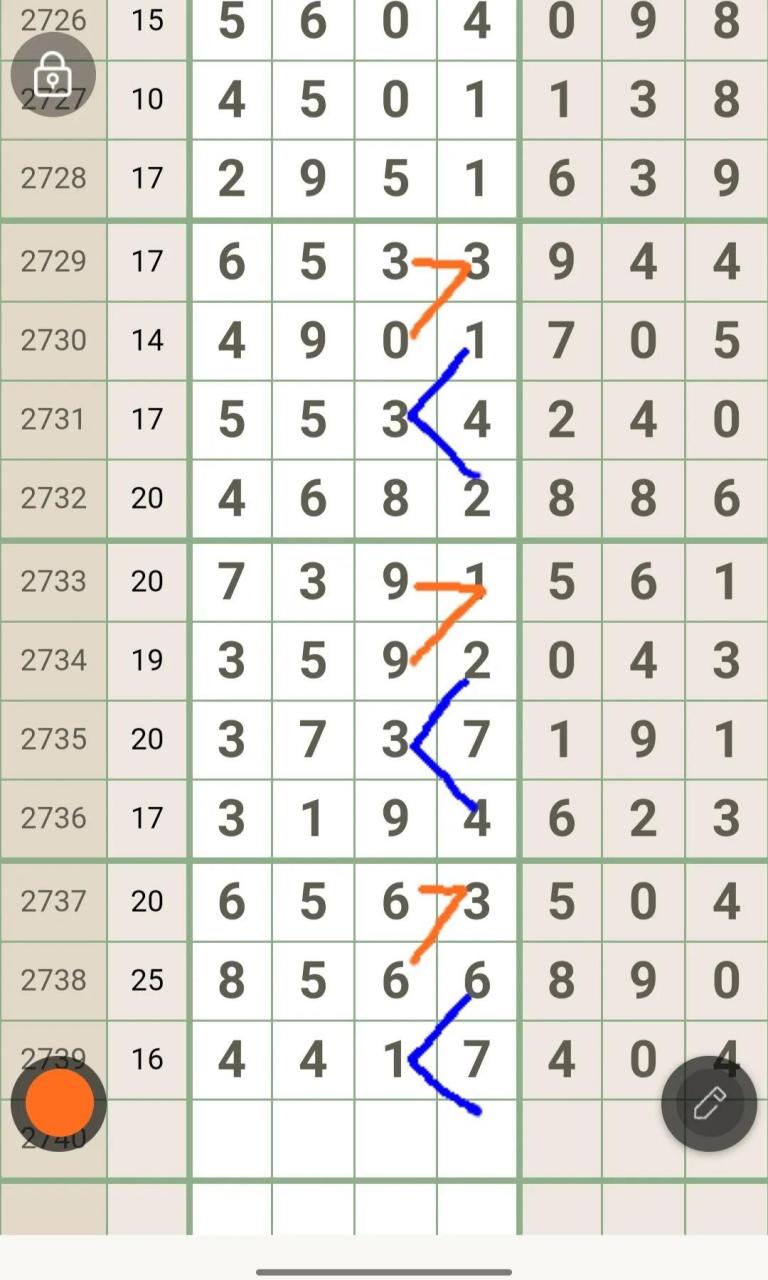This screenshot has width=768, height=1280.
Task: Toggle the pencil drawing tool
Action: pyautogui.click(x=708, y=1103)
